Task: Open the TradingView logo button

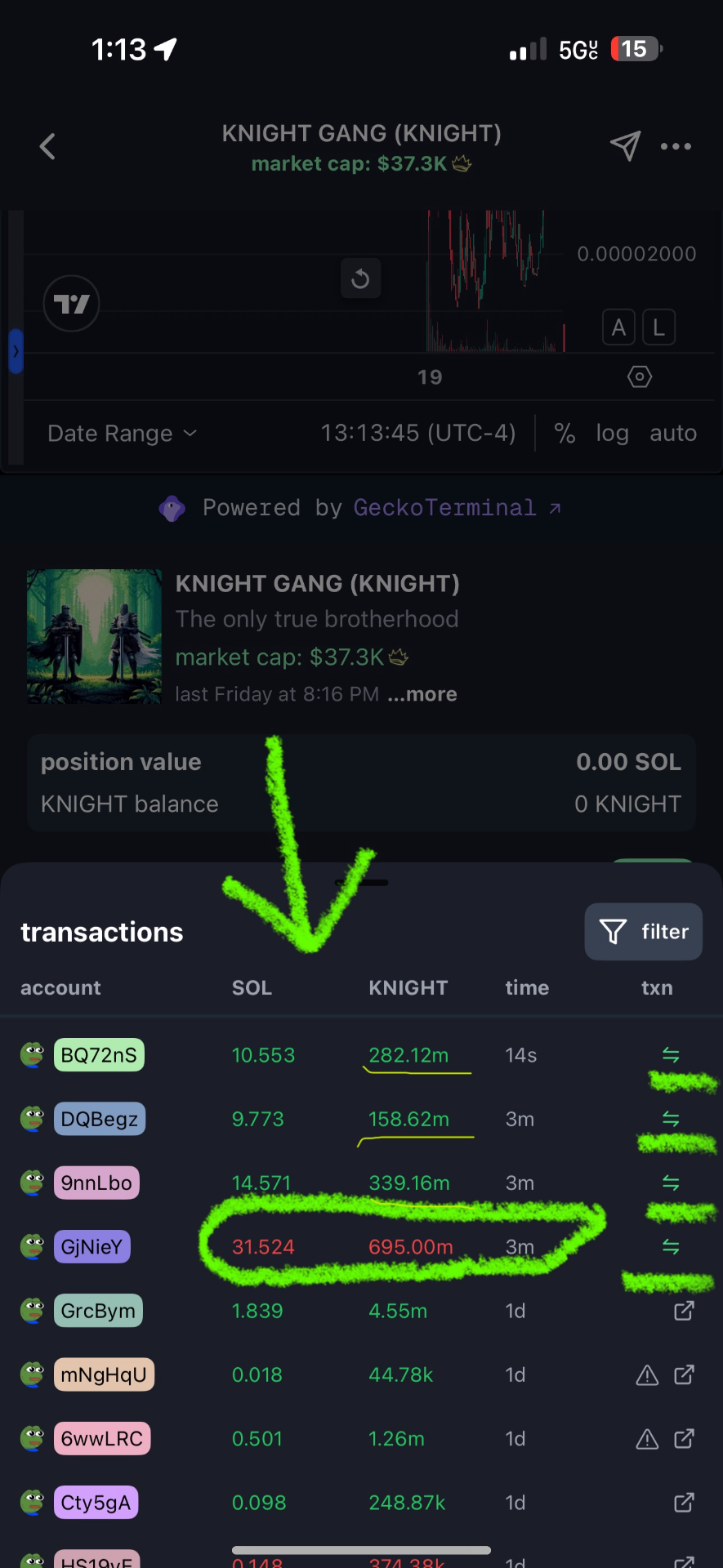Action: pyautogui.click(x=71, y=304)
